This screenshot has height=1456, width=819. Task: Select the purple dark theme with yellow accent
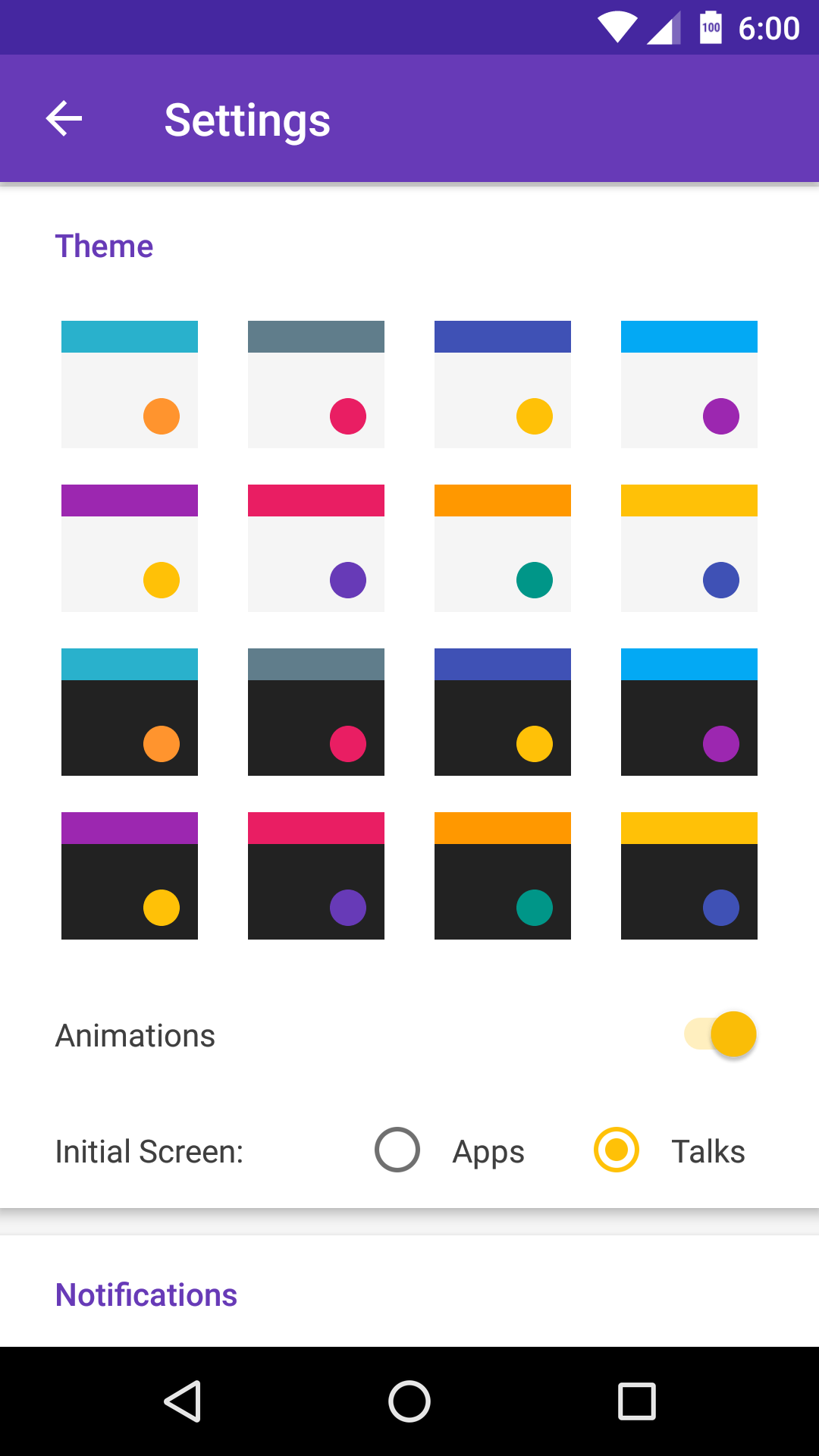(x=129, y=876)
